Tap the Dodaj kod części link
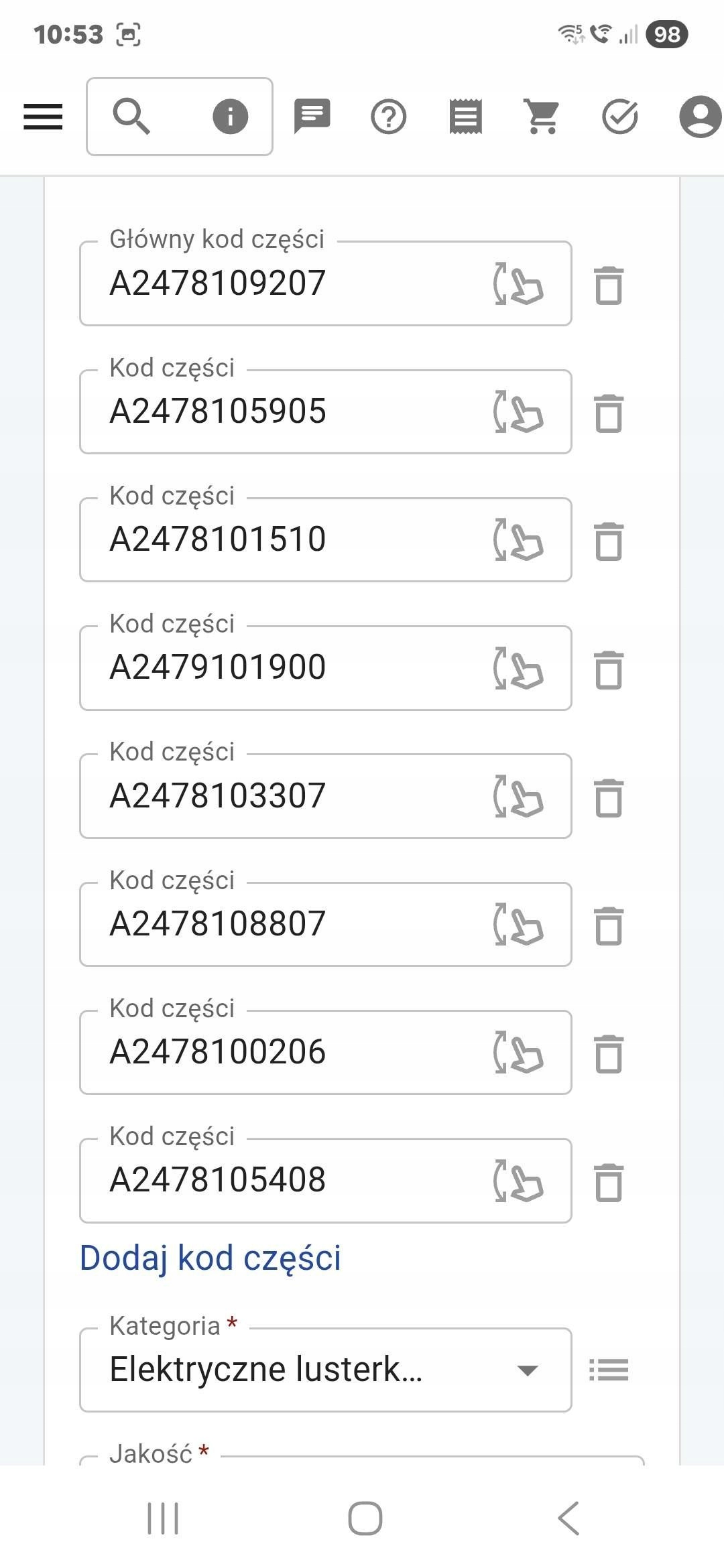Screen dimensions: 724x1568 (x=210, y=1258)
